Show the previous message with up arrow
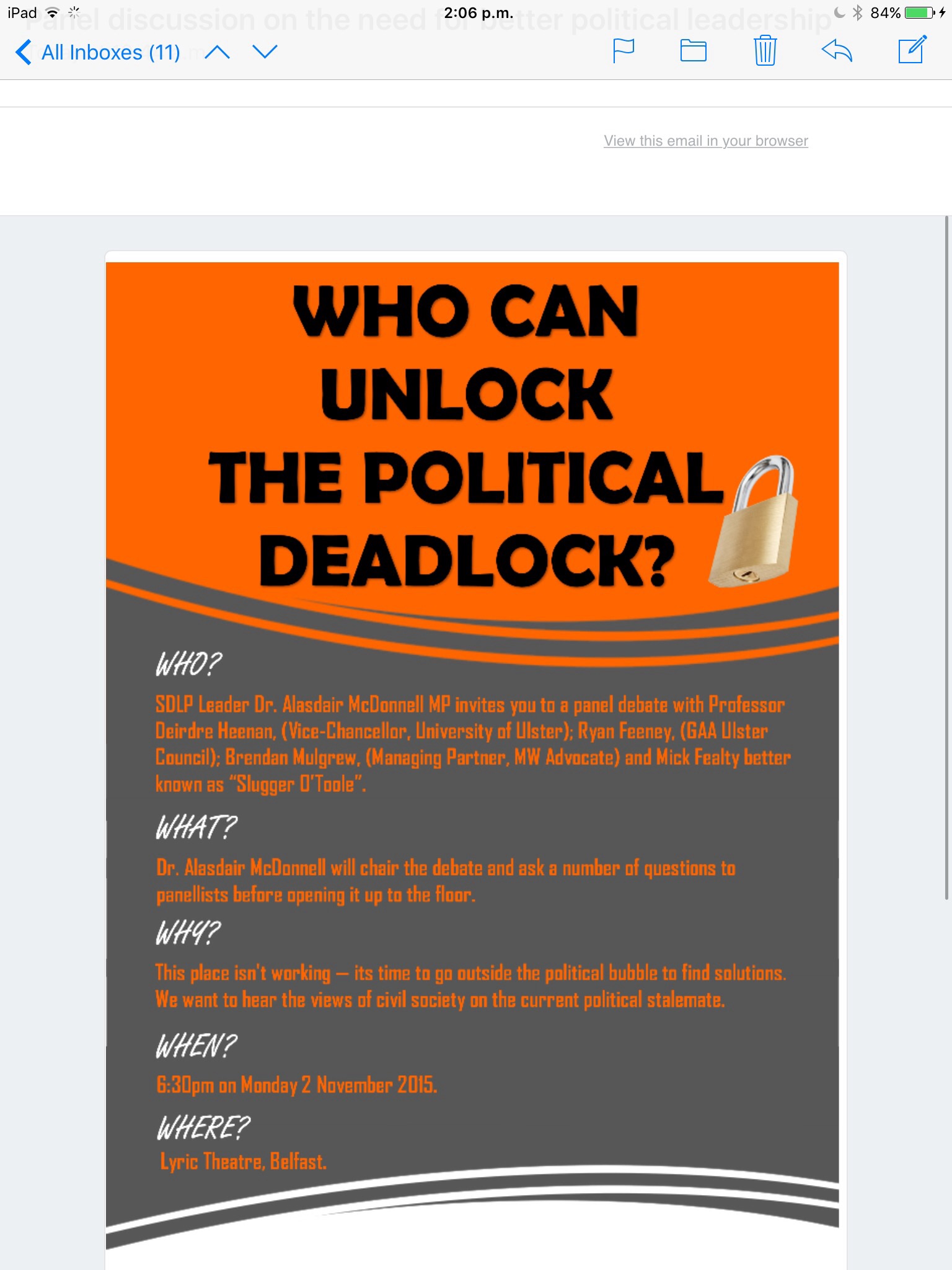The image size is (952, 1270). pyautogui.click(x=217, y=53)
